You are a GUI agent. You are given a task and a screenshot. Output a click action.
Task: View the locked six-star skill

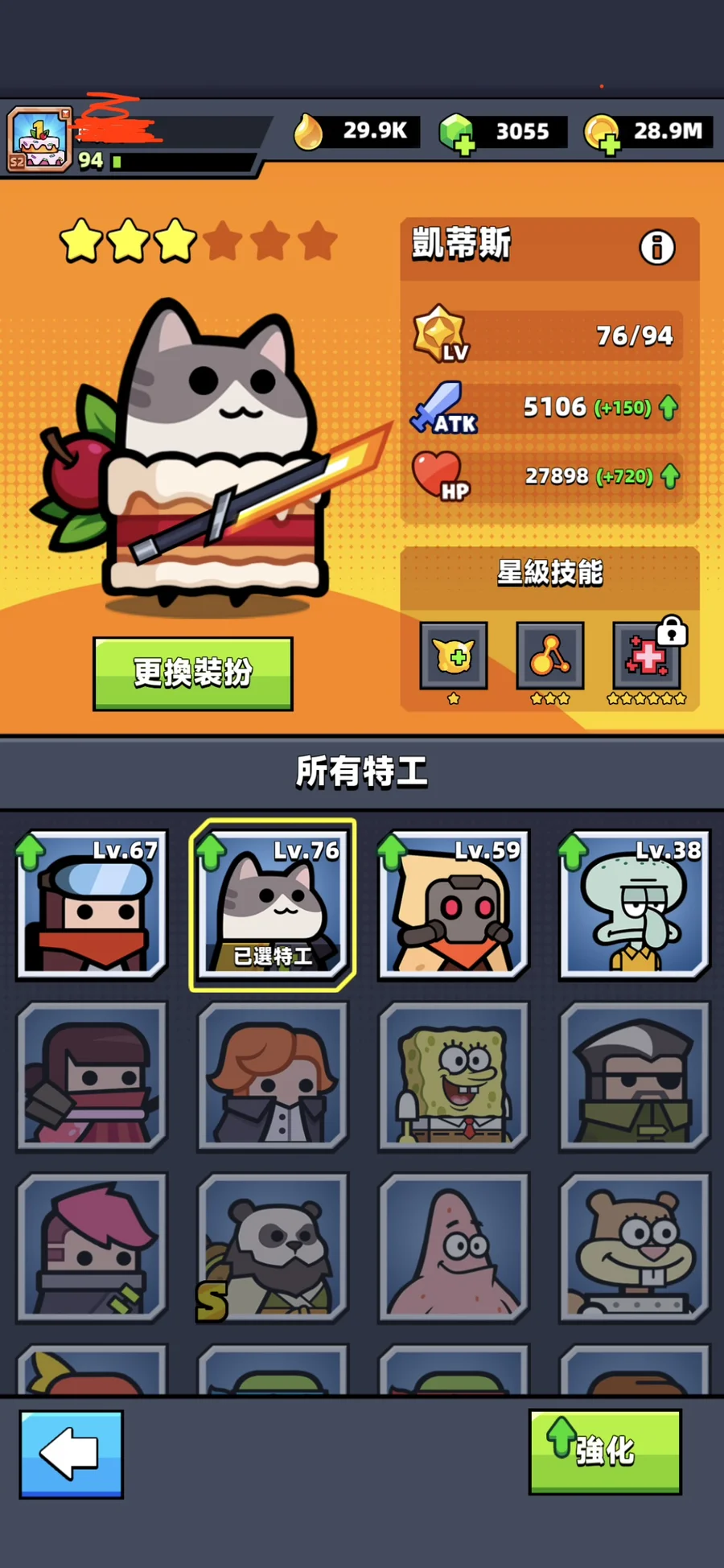click(x=647, y=656)
